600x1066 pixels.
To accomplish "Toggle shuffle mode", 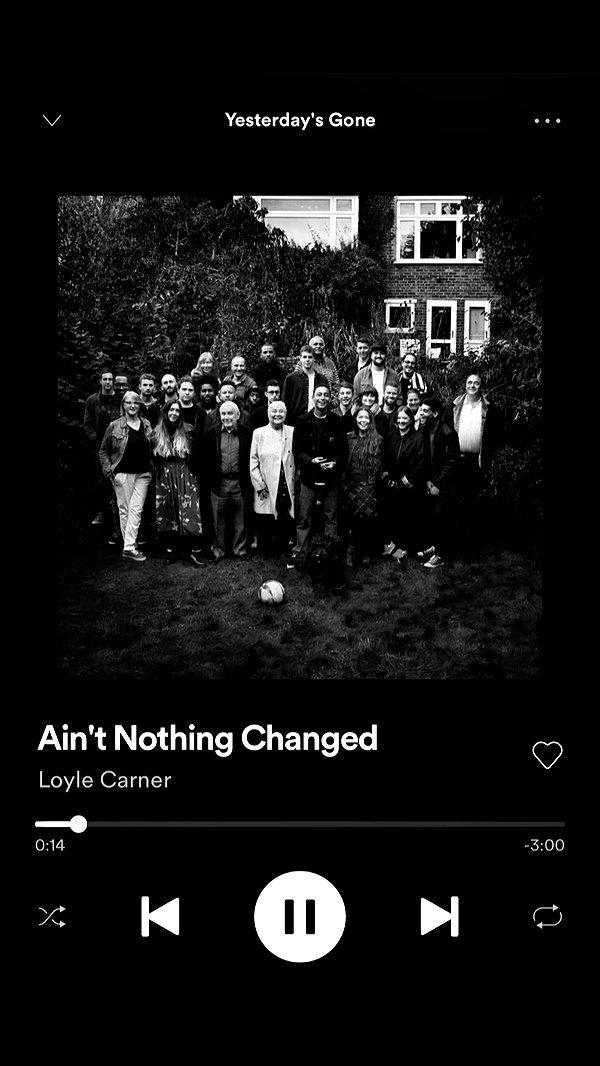I will [x=52, y=916].
